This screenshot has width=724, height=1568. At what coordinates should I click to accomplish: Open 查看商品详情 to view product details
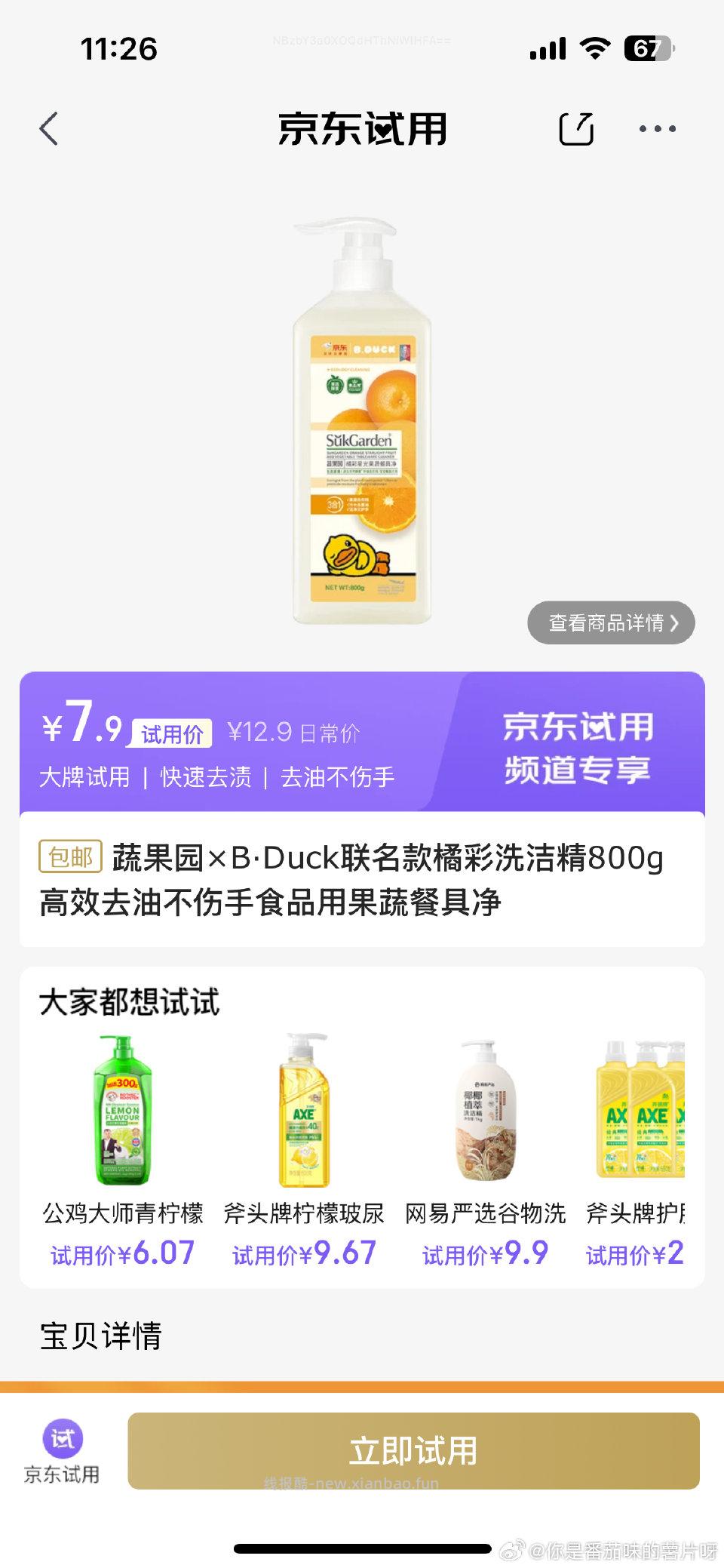(x=611, y=623)
